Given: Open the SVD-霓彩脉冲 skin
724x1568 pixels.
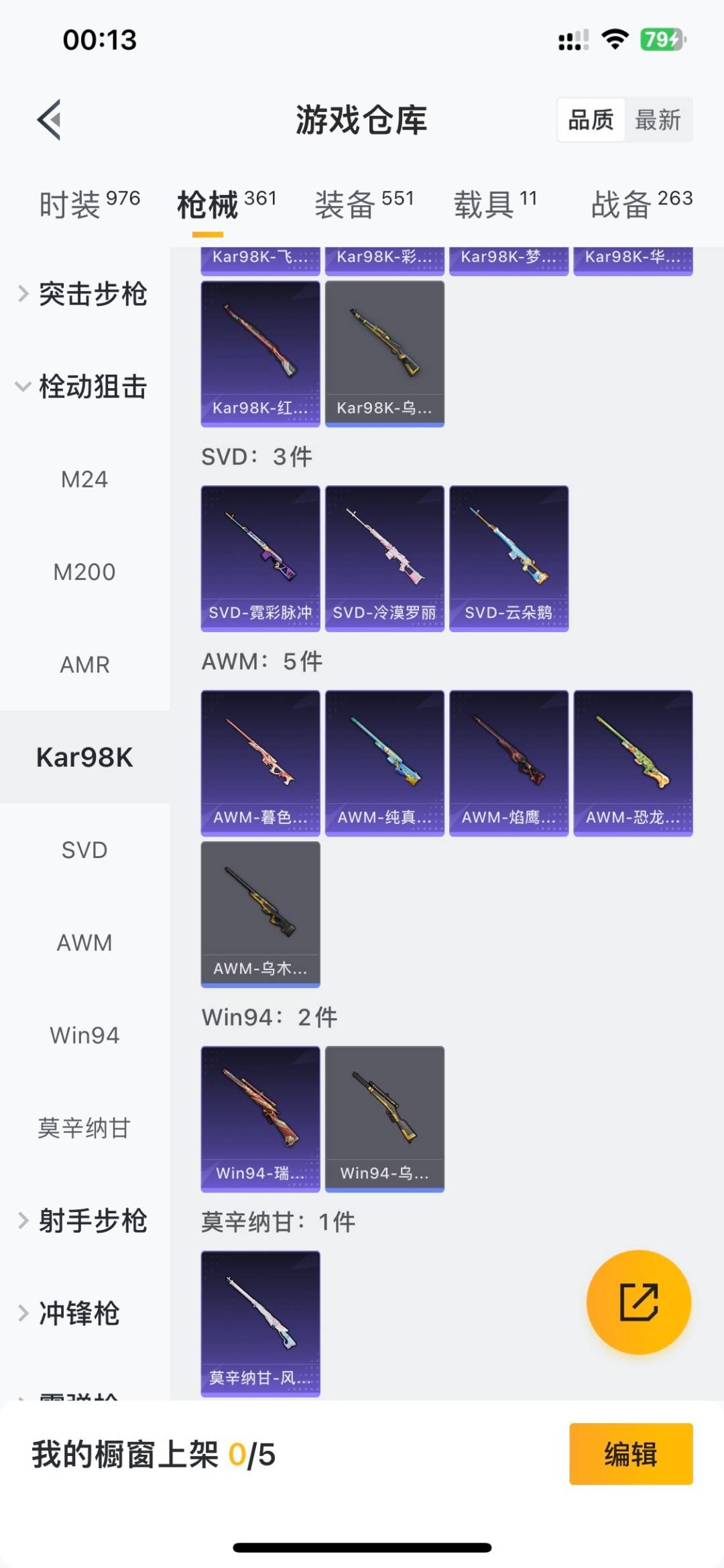Looking at the screenshot, I should click(260, 558).
